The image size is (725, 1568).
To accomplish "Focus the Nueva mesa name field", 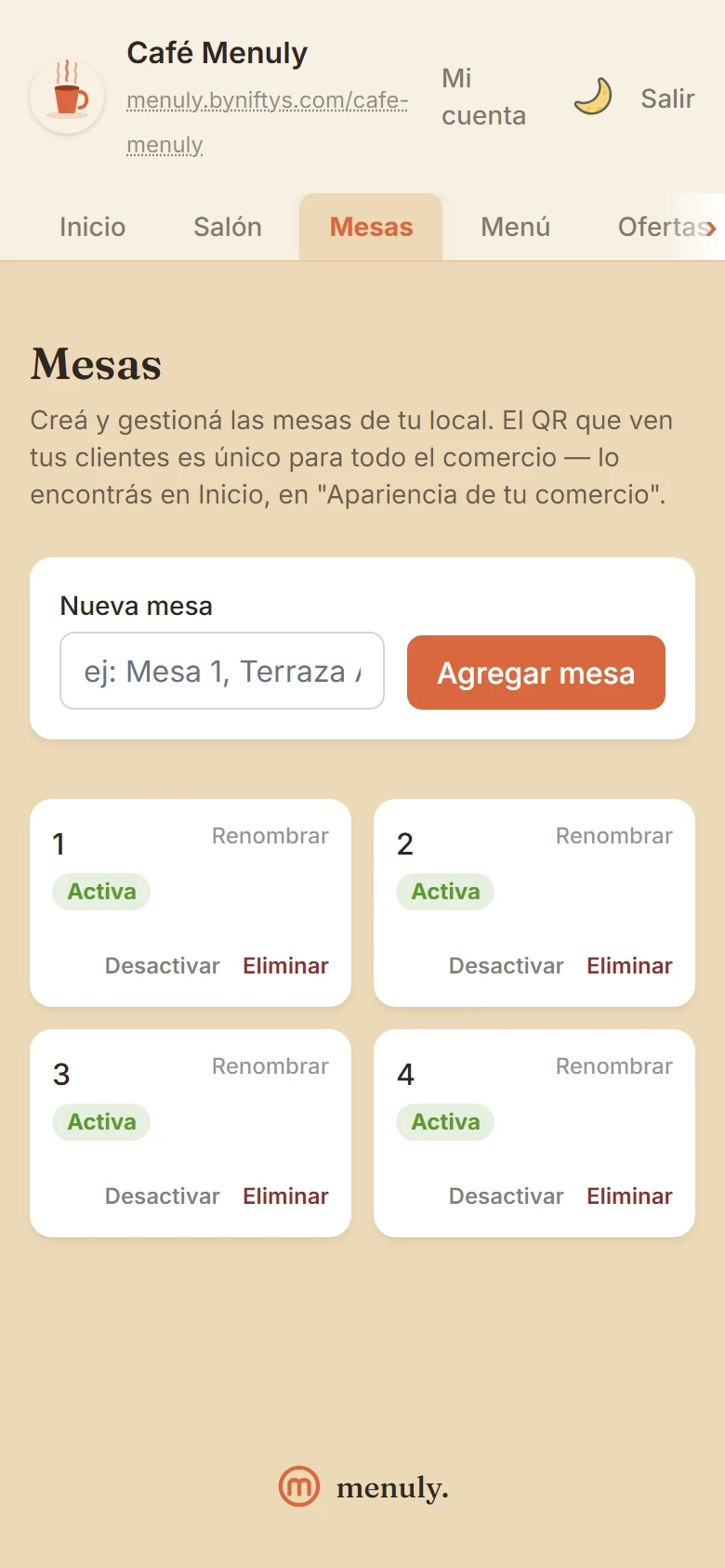I will pyautogui.click(x=222, y=671).
